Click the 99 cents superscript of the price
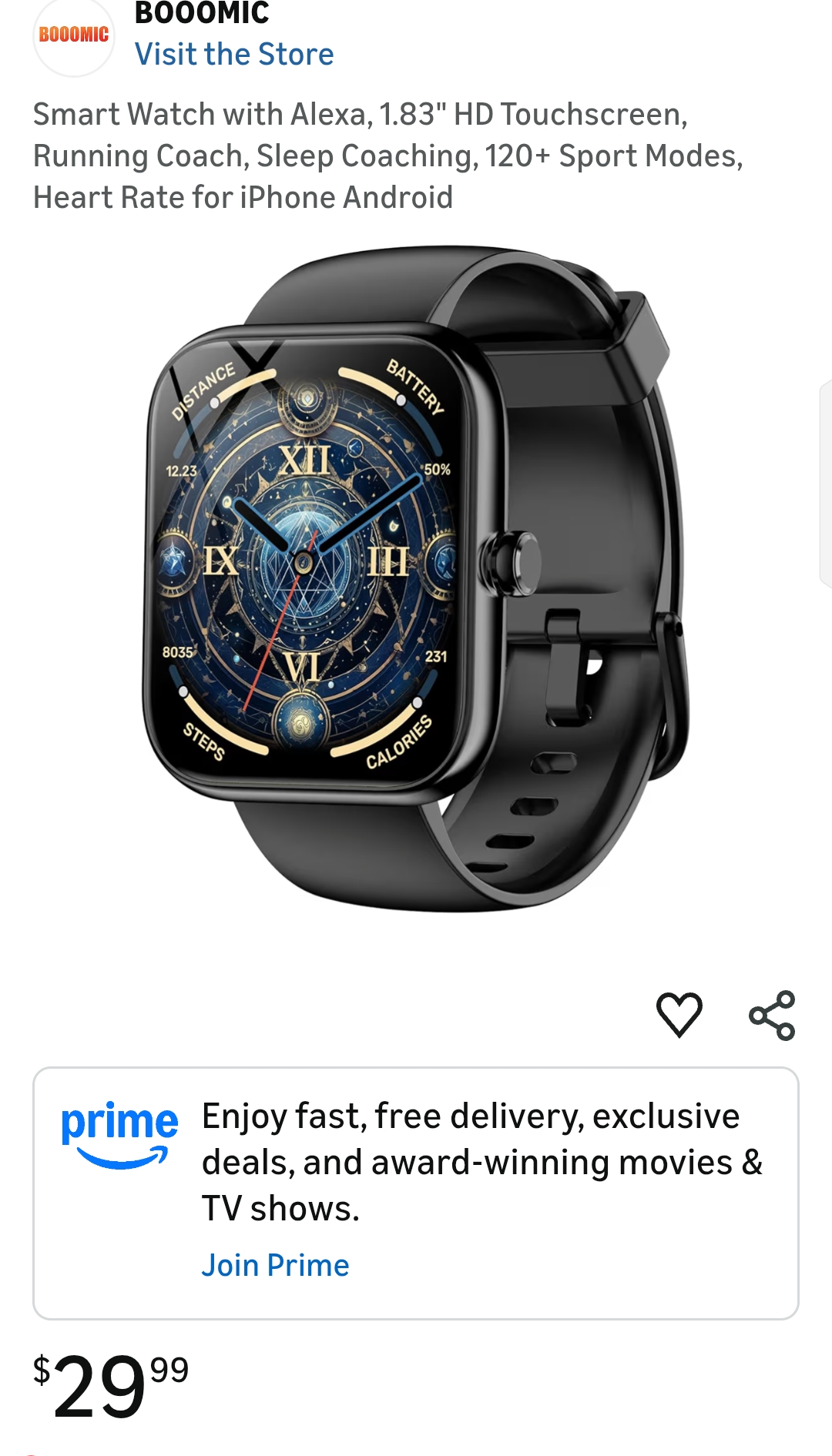832x1456 pixels. point(169,1371)
